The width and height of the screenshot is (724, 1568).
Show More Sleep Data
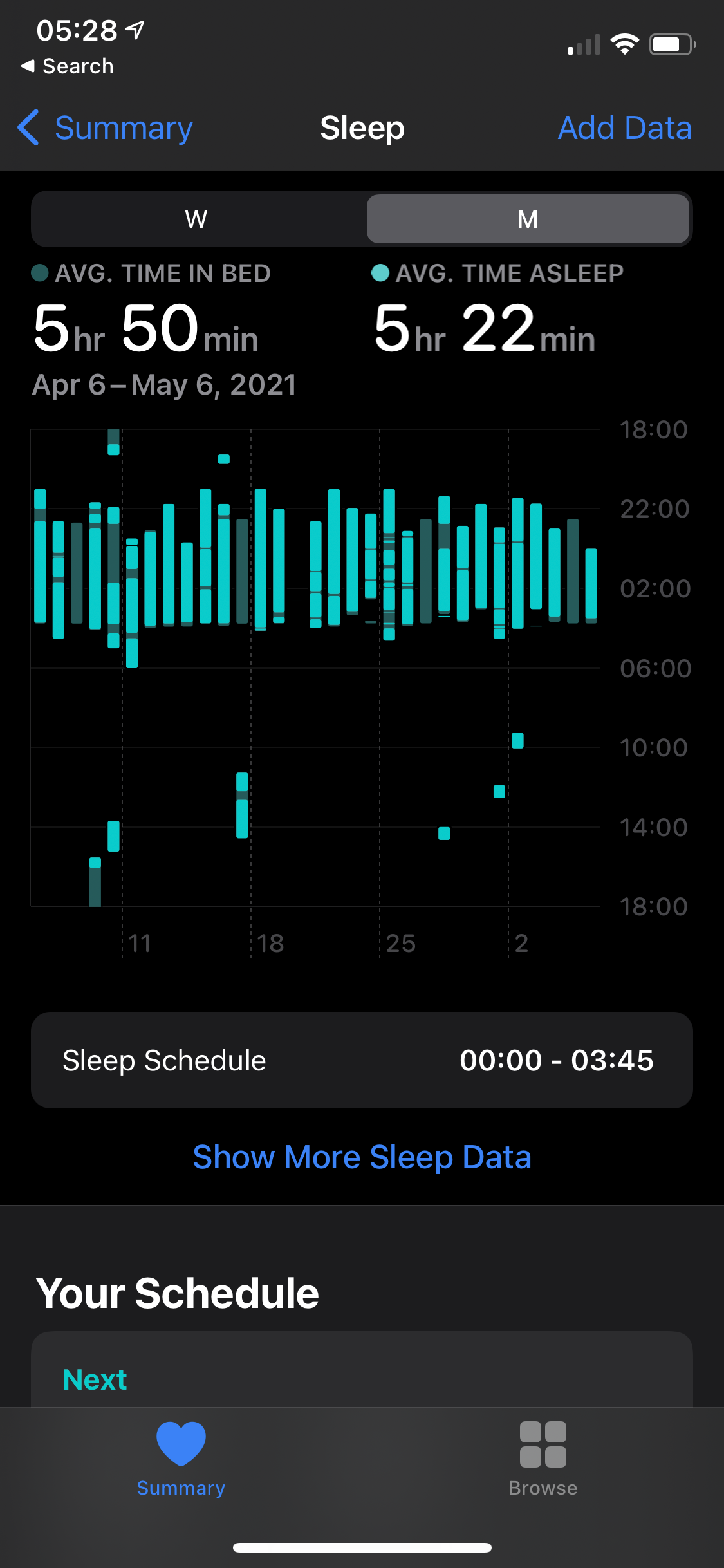(362, 1157)
